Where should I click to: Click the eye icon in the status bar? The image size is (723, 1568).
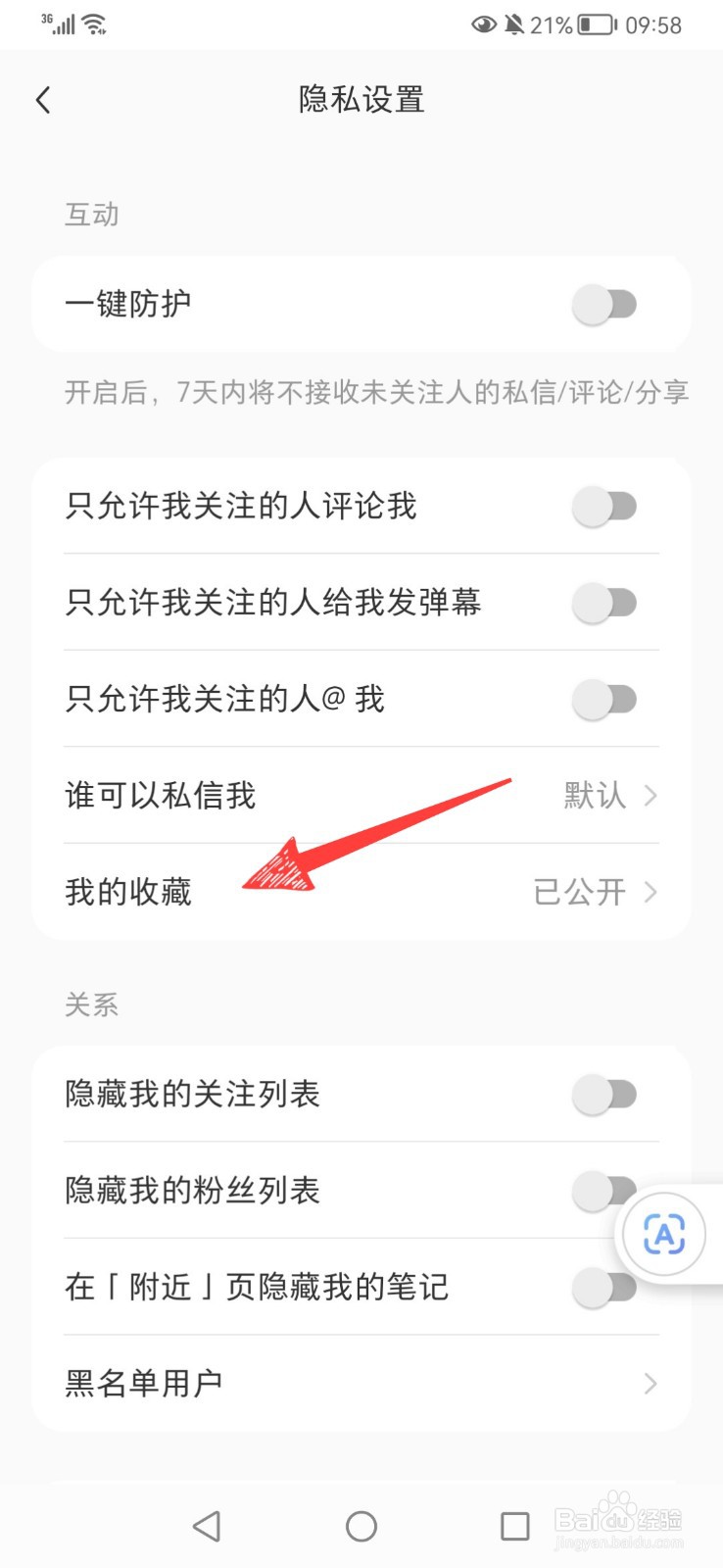pyautogui.click(x=482, y=25)
